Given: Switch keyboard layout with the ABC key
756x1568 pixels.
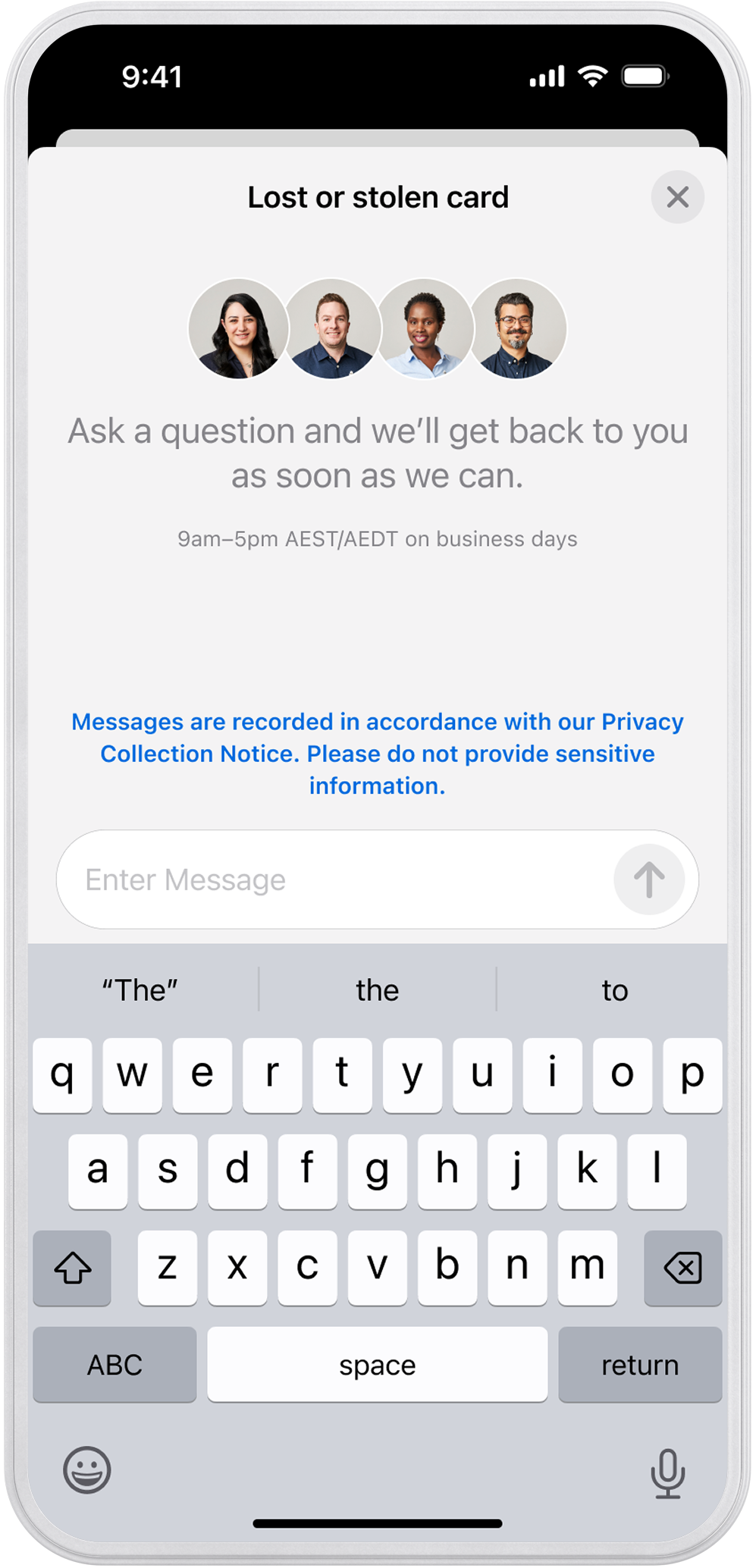Looking at the screenshot, I should 114,1365.
